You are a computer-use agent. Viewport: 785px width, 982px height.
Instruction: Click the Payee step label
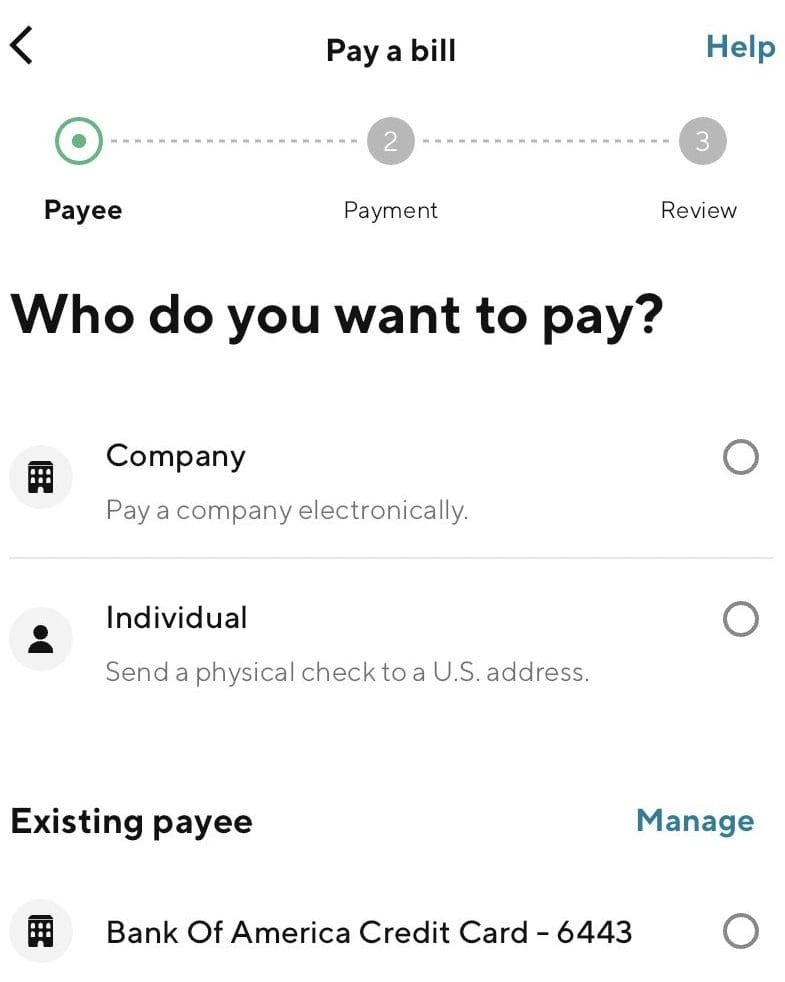(82, 210)
